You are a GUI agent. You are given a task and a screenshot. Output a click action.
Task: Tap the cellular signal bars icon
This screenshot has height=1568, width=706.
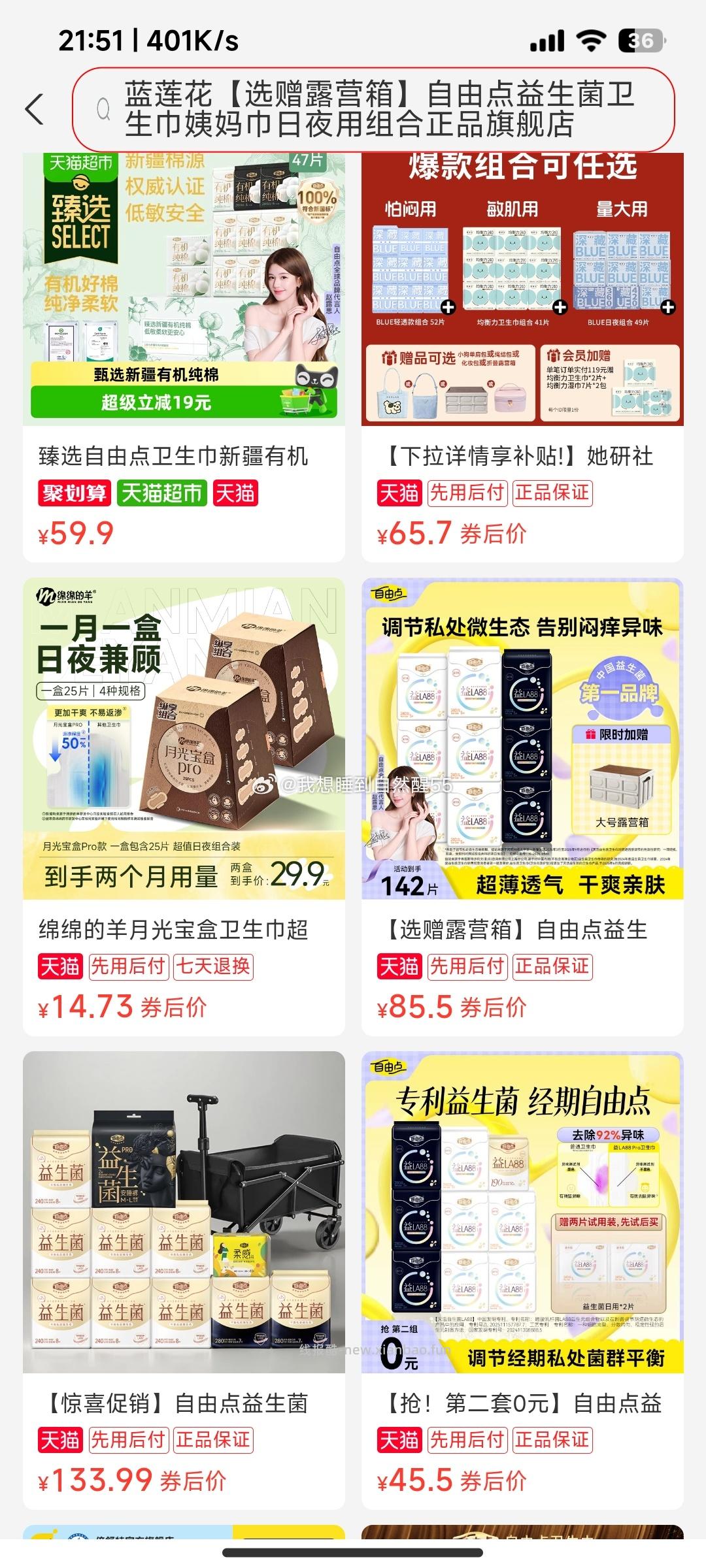point(548,41)
